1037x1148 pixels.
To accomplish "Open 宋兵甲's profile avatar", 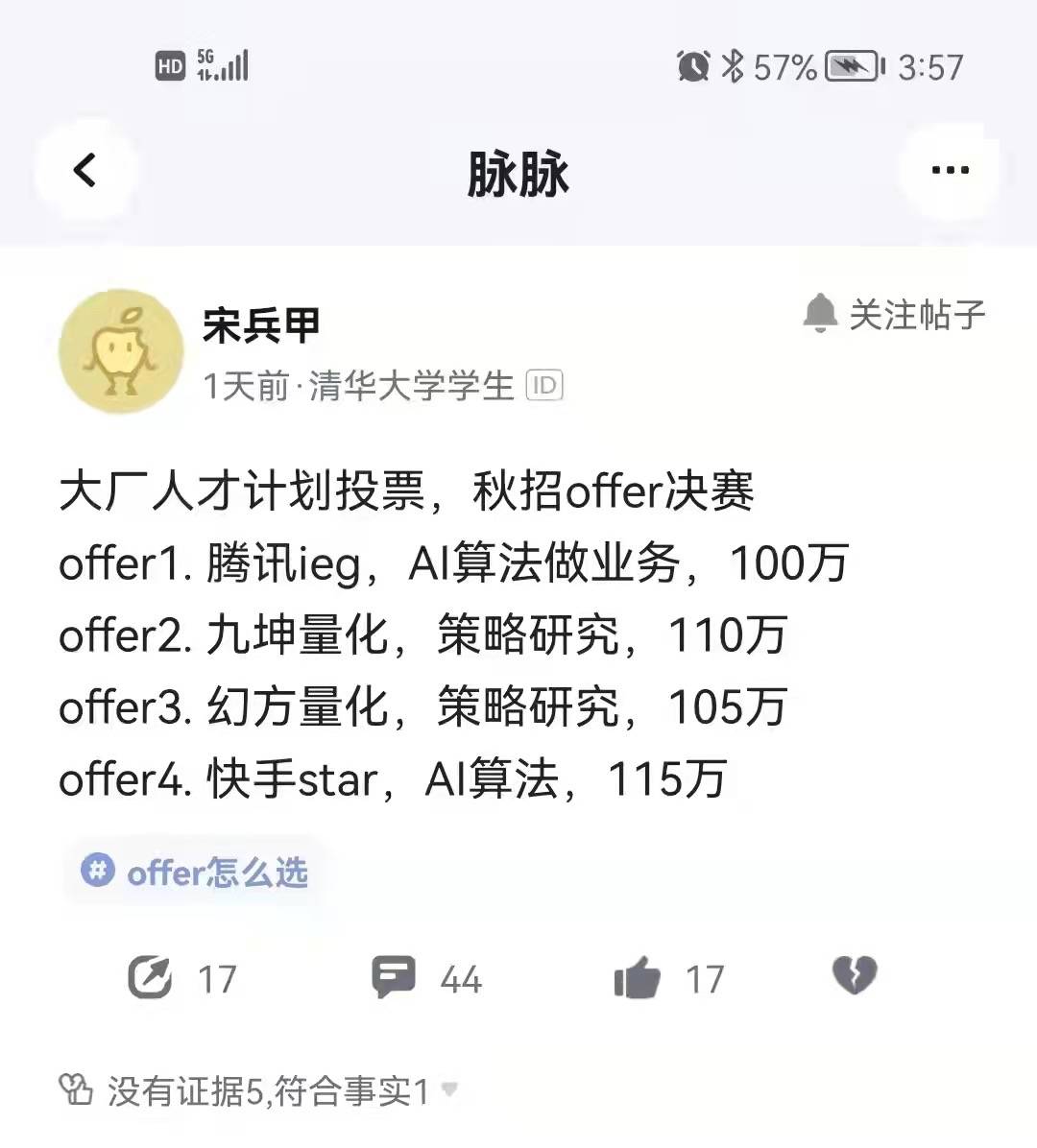I will pyautogui.click(x=121, y=351).
